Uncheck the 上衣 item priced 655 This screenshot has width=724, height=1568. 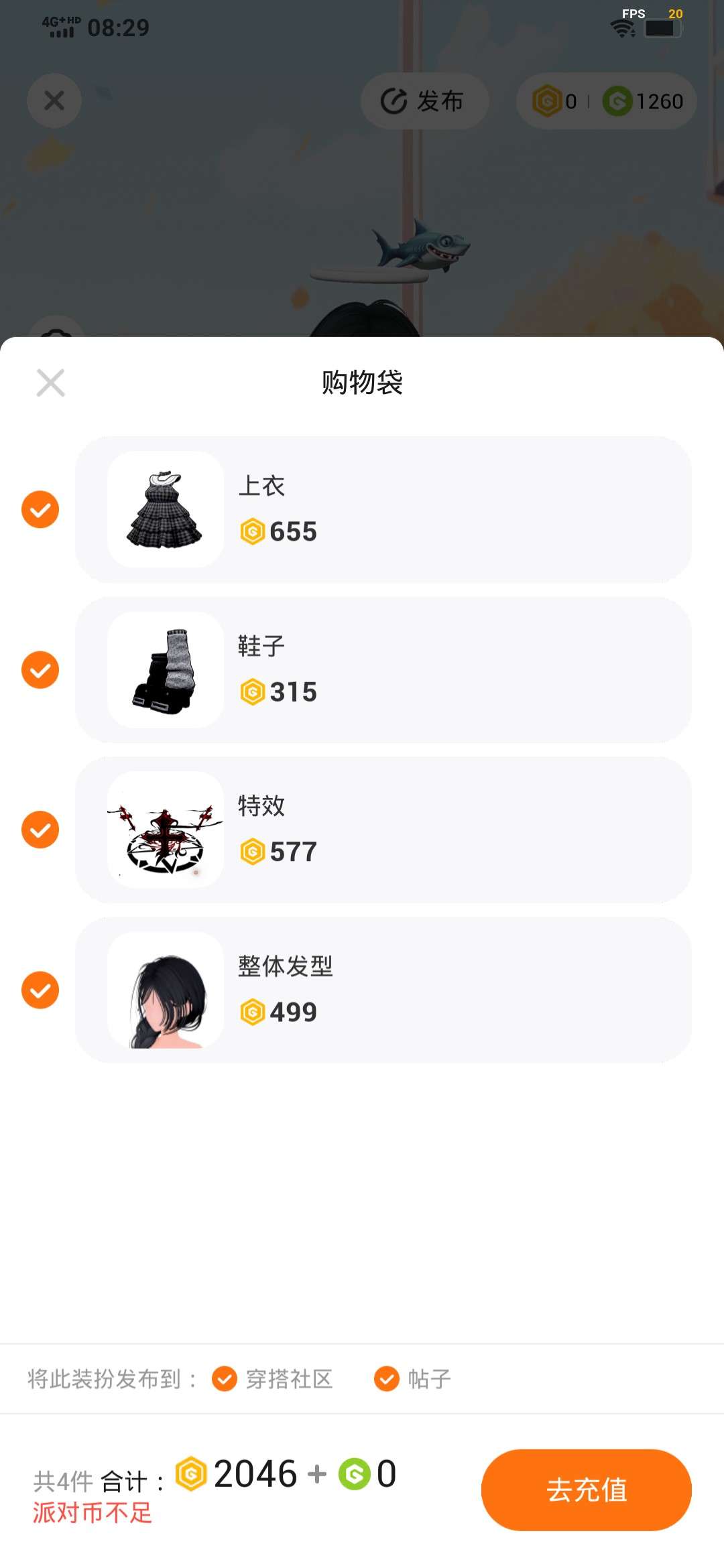(x=40, y=509)
